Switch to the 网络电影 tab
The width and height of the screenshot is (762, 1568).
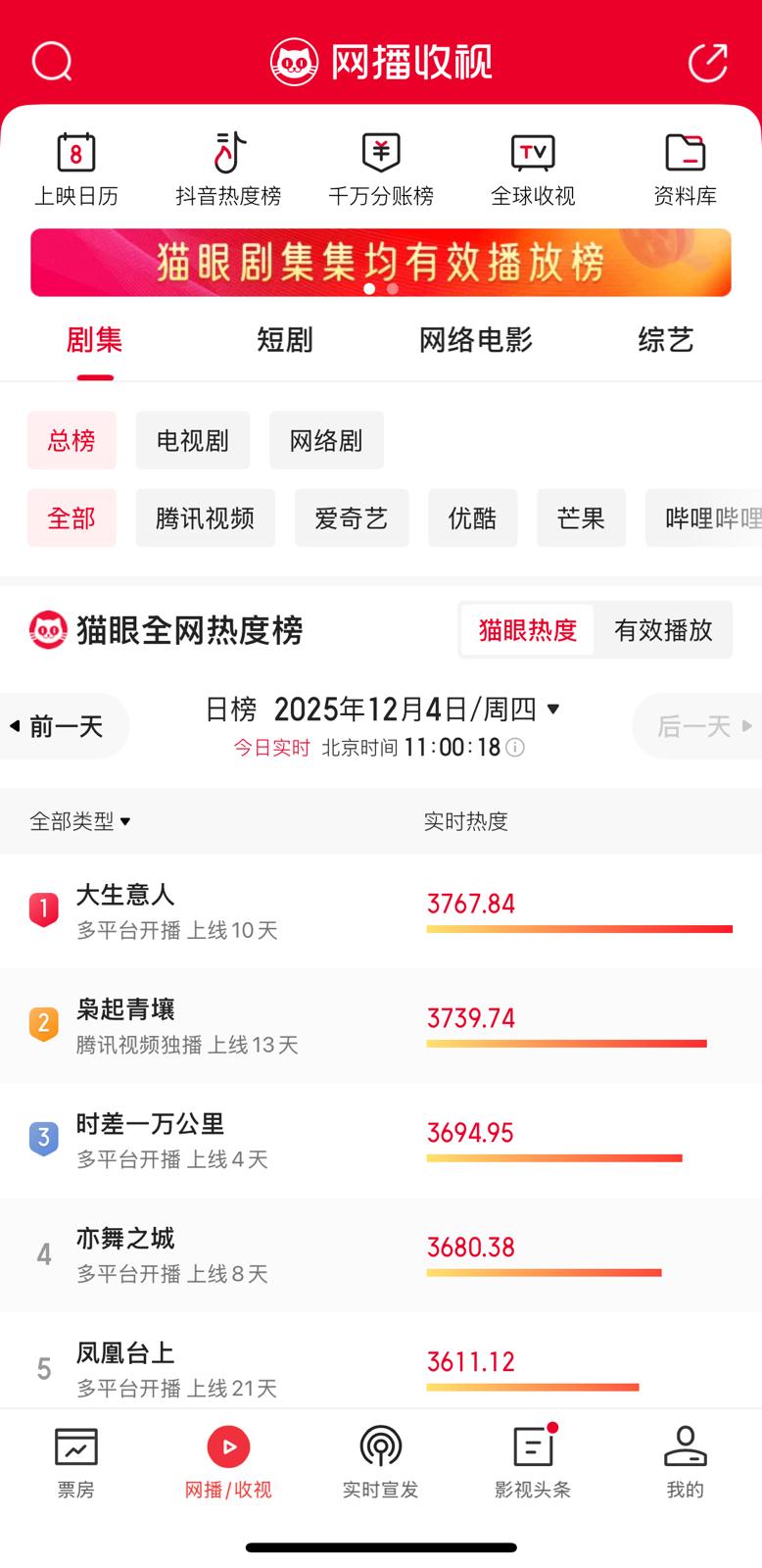click(x=475, y=340)
